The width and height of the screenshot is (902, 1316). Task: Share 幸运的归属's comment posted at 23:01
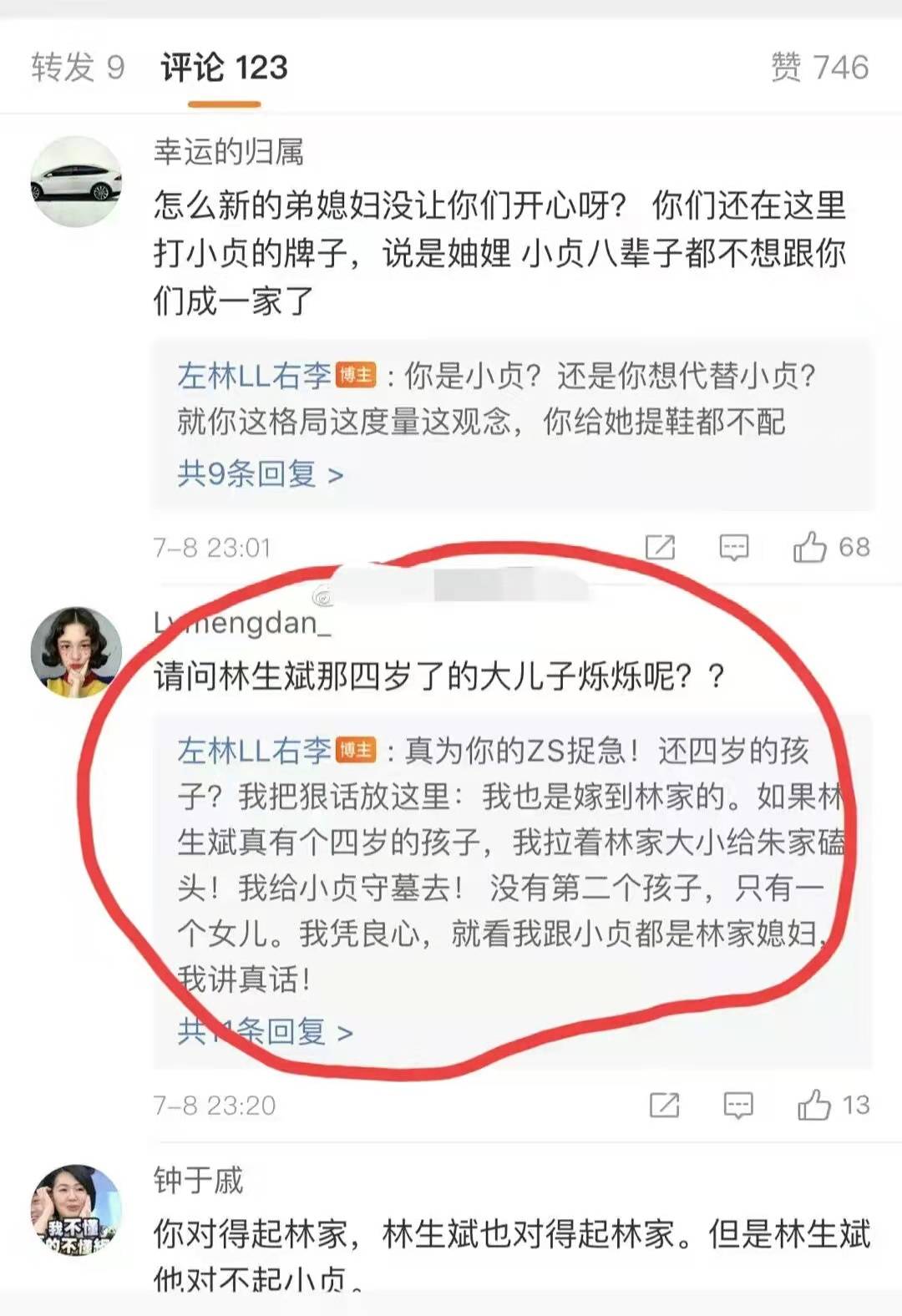click(x=660, y=548)
